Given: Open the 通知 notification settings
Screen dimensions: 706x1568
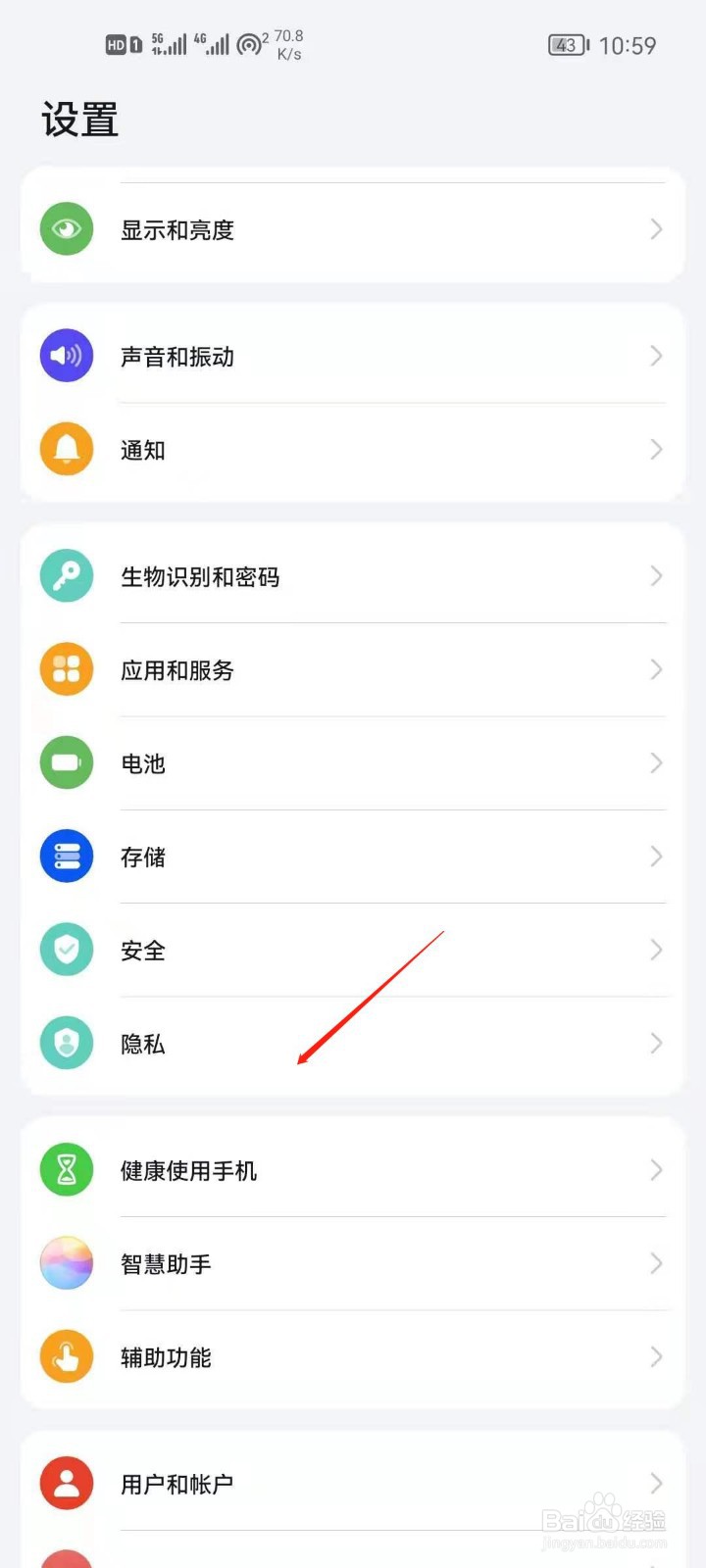Looking at the screenshot, I should [x=353, y=450].
